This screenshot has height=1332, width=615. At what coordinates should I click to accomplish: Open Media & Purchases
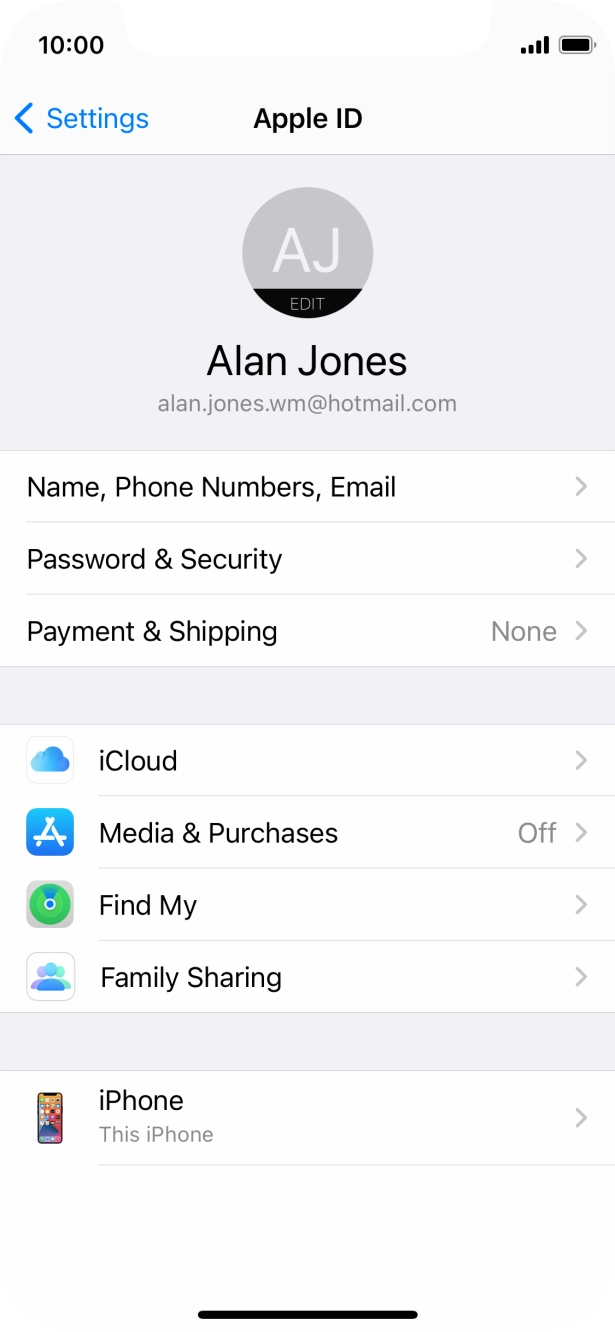coord(307,833)
